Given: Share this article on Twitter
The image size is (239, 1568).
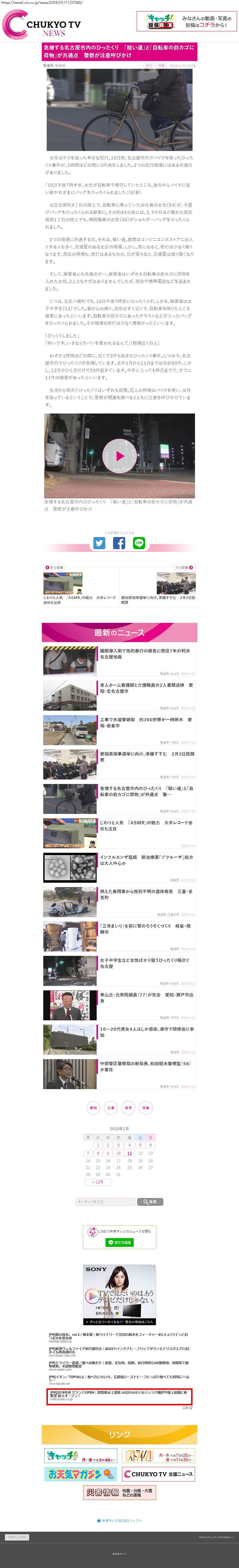Looking at the screenshot, I should tap(99, 543).
